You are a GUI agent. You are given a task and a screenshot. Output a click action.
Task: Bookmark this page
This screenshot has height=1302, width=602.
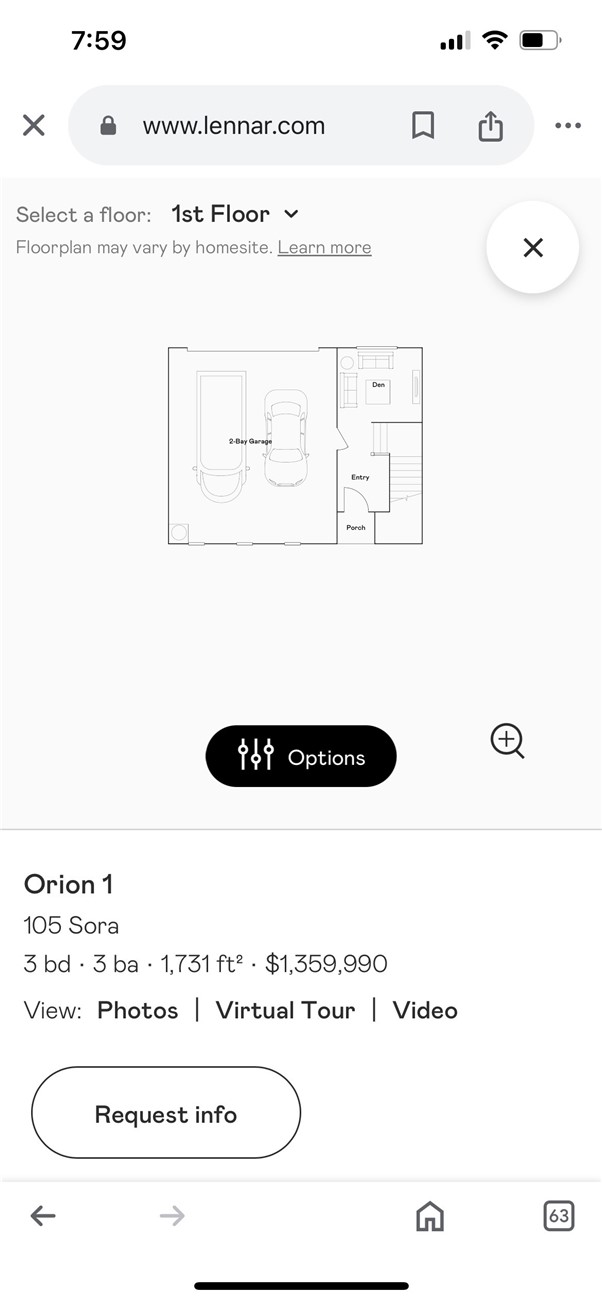click(423, 126)
